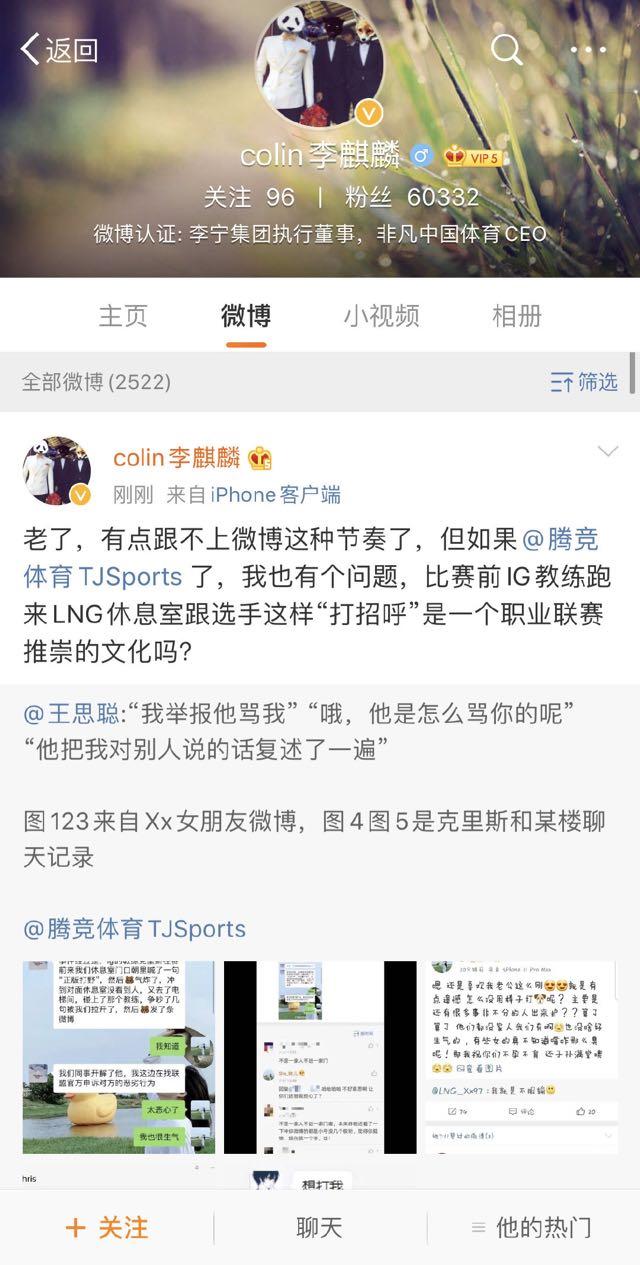Select the 微博 tab

click(246, 316)
